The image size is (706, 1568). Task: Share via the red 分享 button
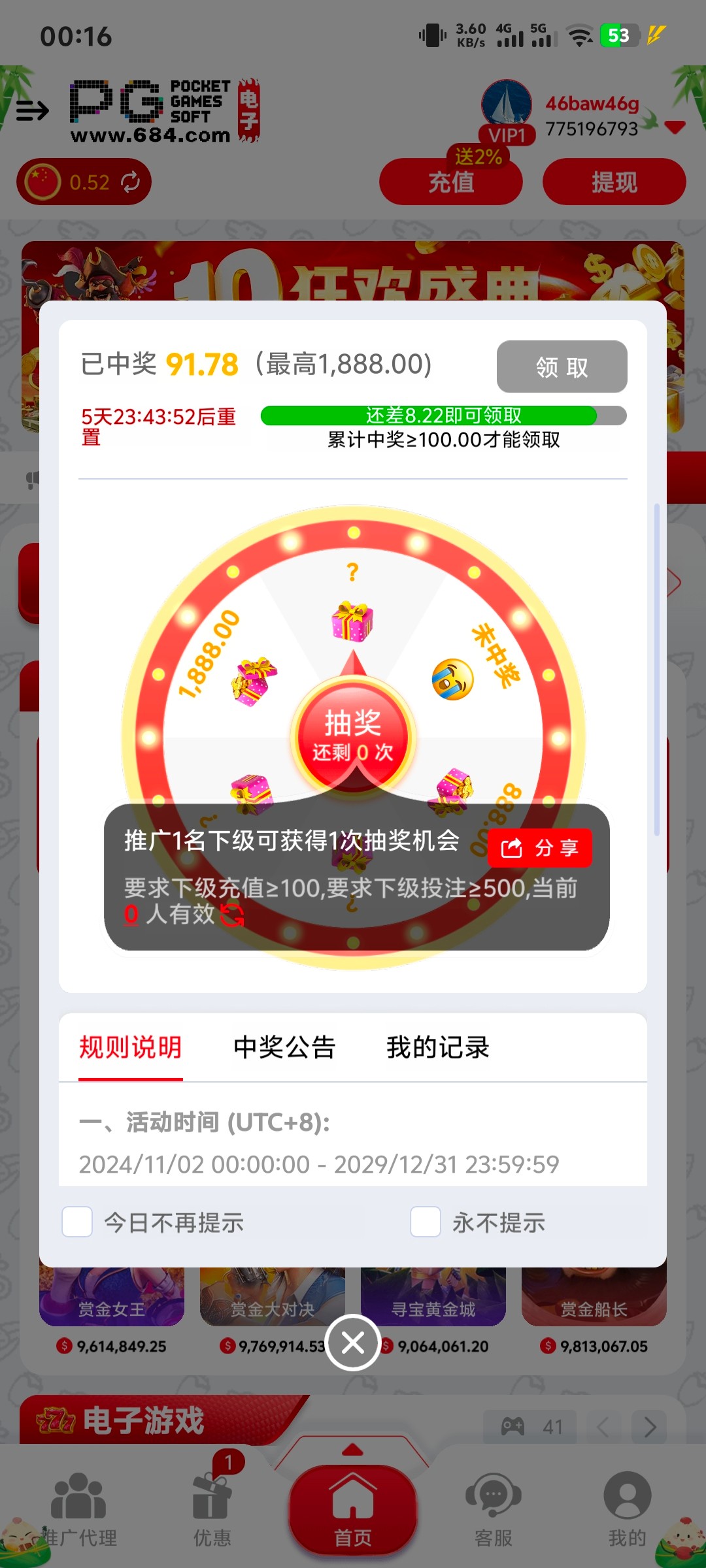click(x=540, y=848)
